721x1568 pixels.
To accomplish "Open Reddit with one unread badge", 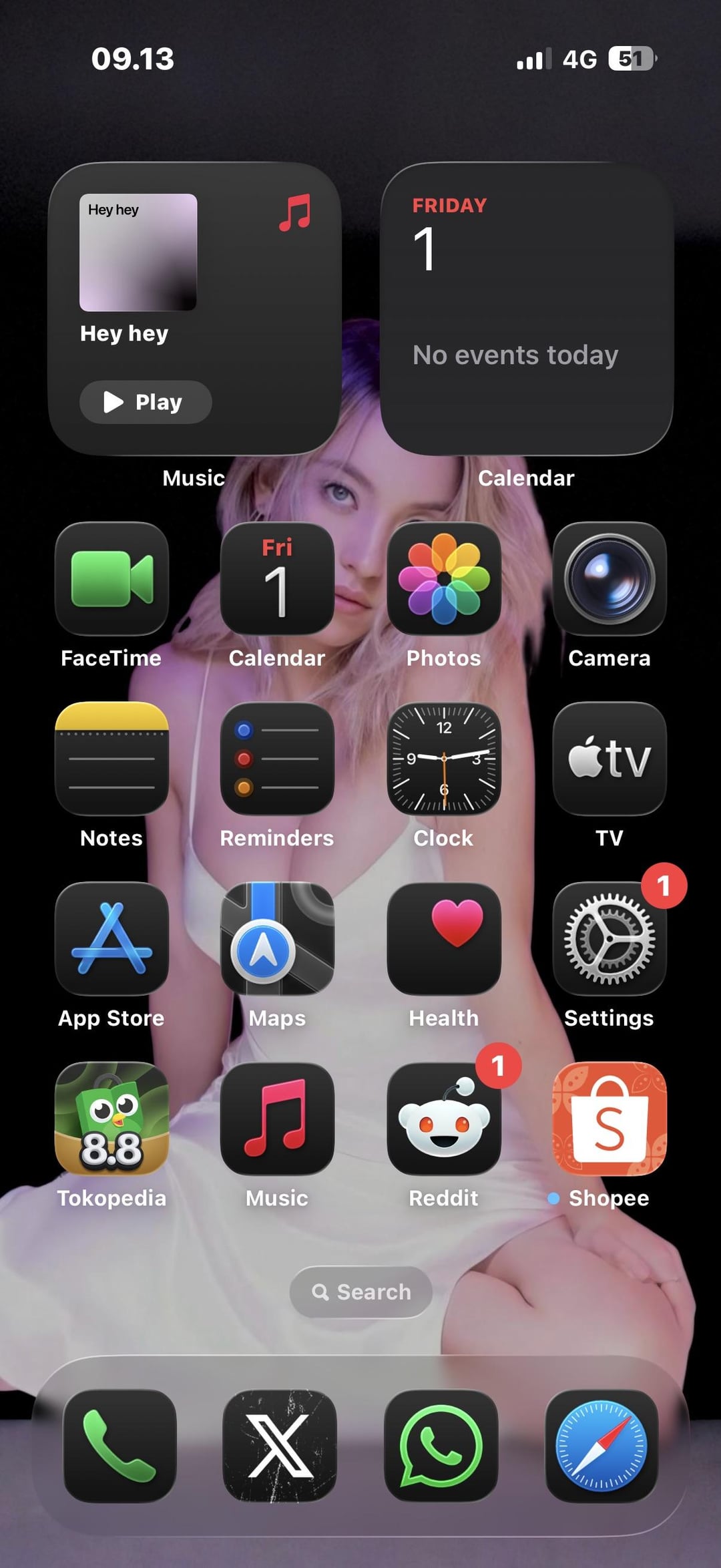I will point(443,1119).
